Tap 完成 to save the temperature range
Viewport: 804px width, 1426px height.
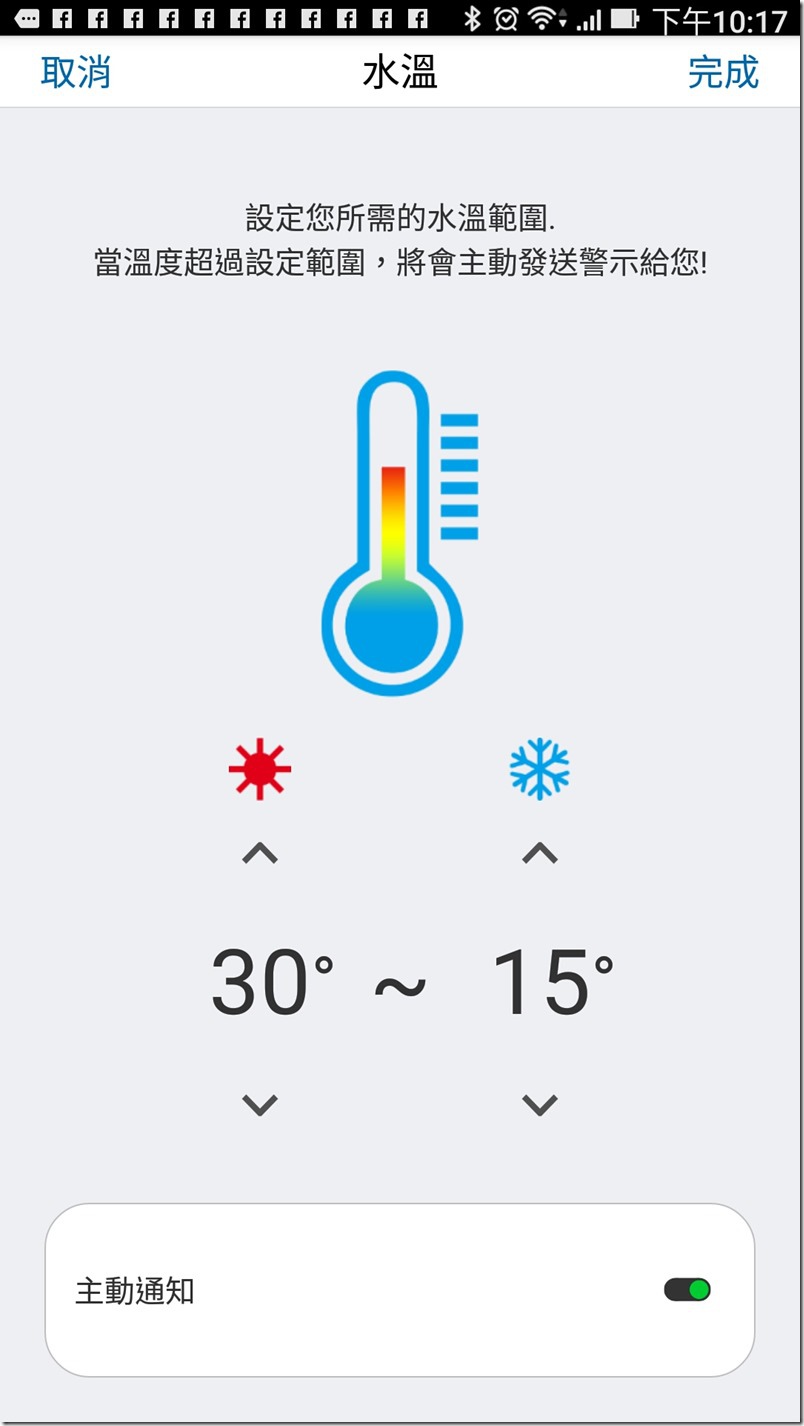tap(723, 73)
